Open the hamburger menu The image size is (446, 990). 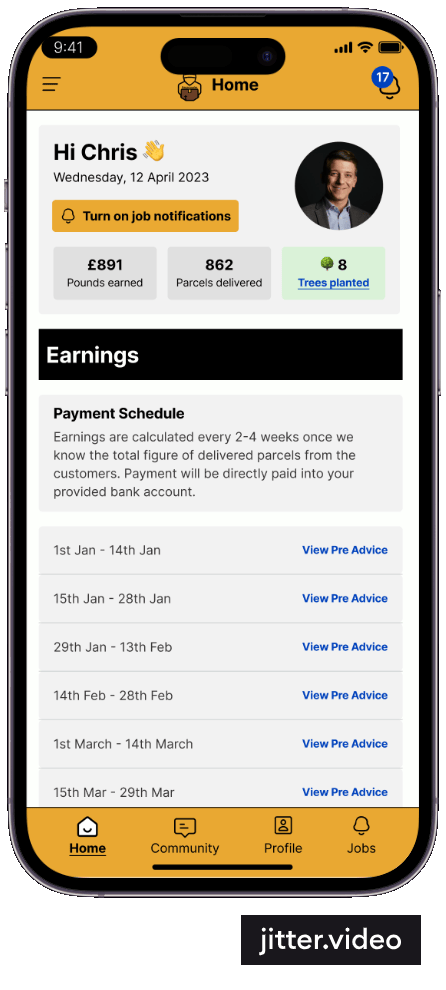tap(52, 84)
